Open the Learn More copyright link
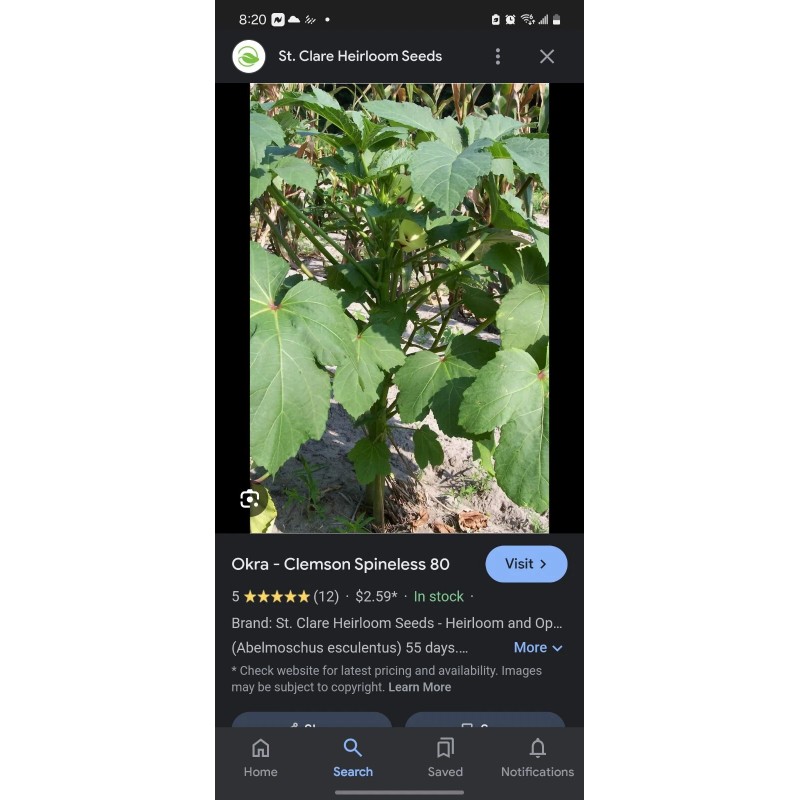The height and width of the screenshot is (800, 800). click(419, 687)
